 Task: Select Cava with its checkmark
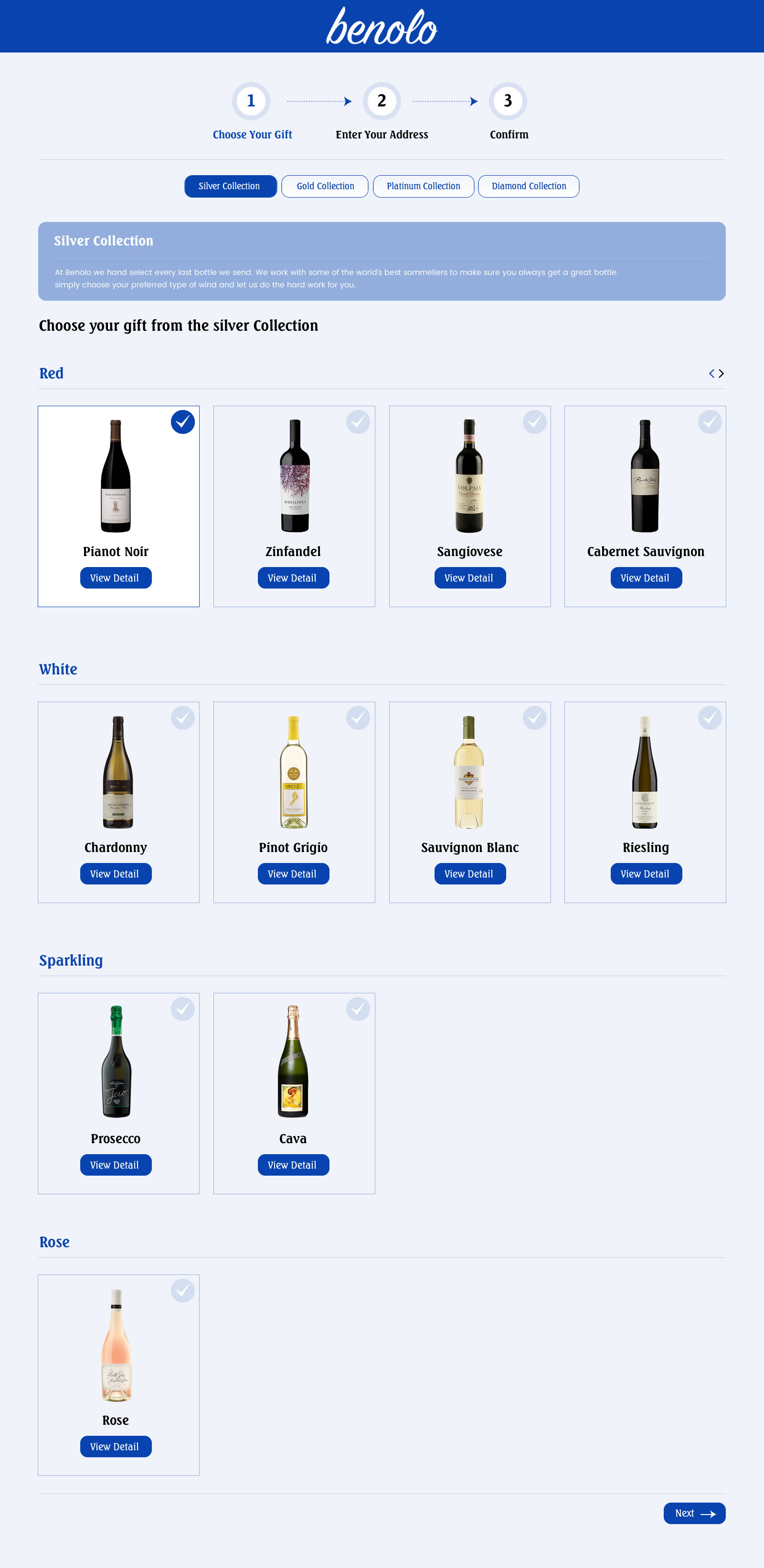tap(358, 1009)
